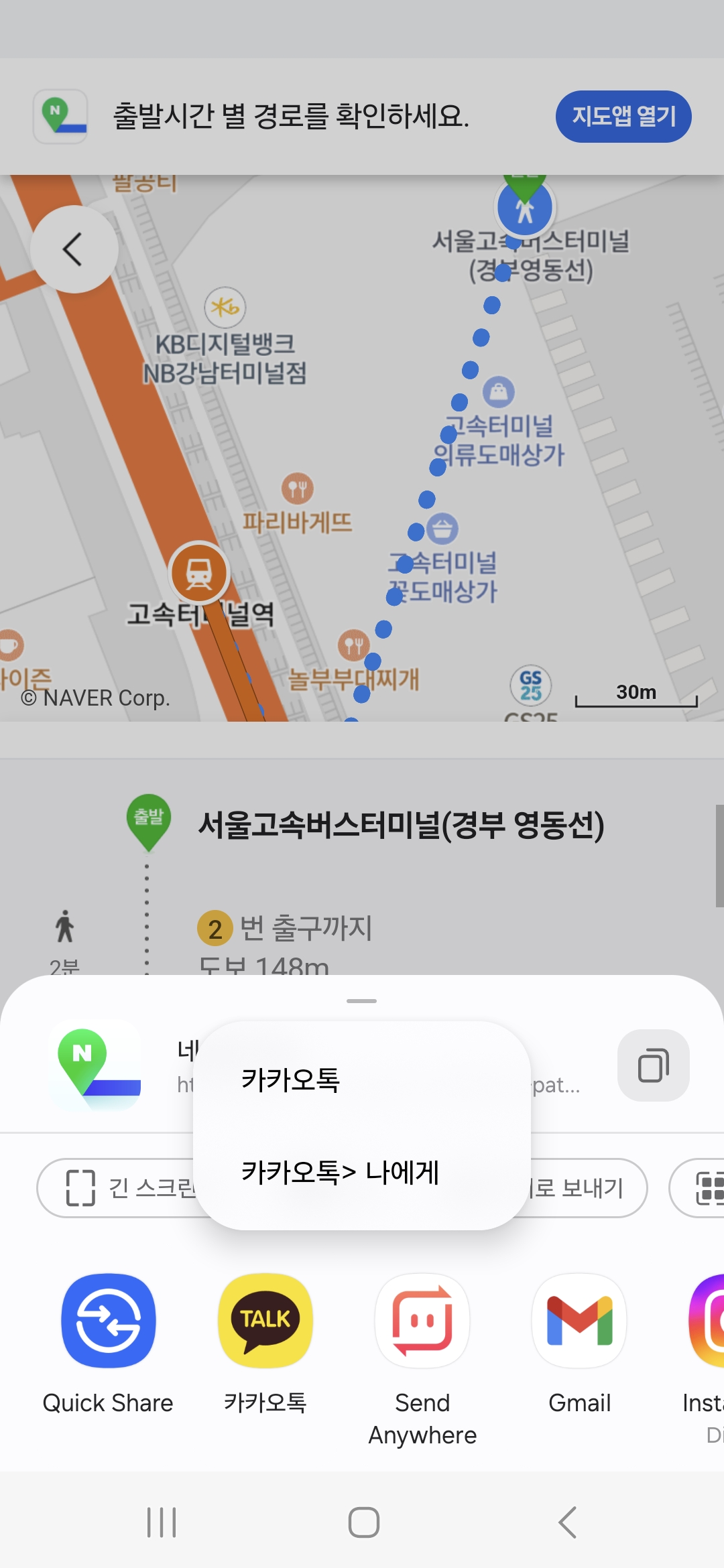Viewport: 724px width, 1568px height.
Task: Expand the share sheet drag handle
Action: coord(362,1002)
